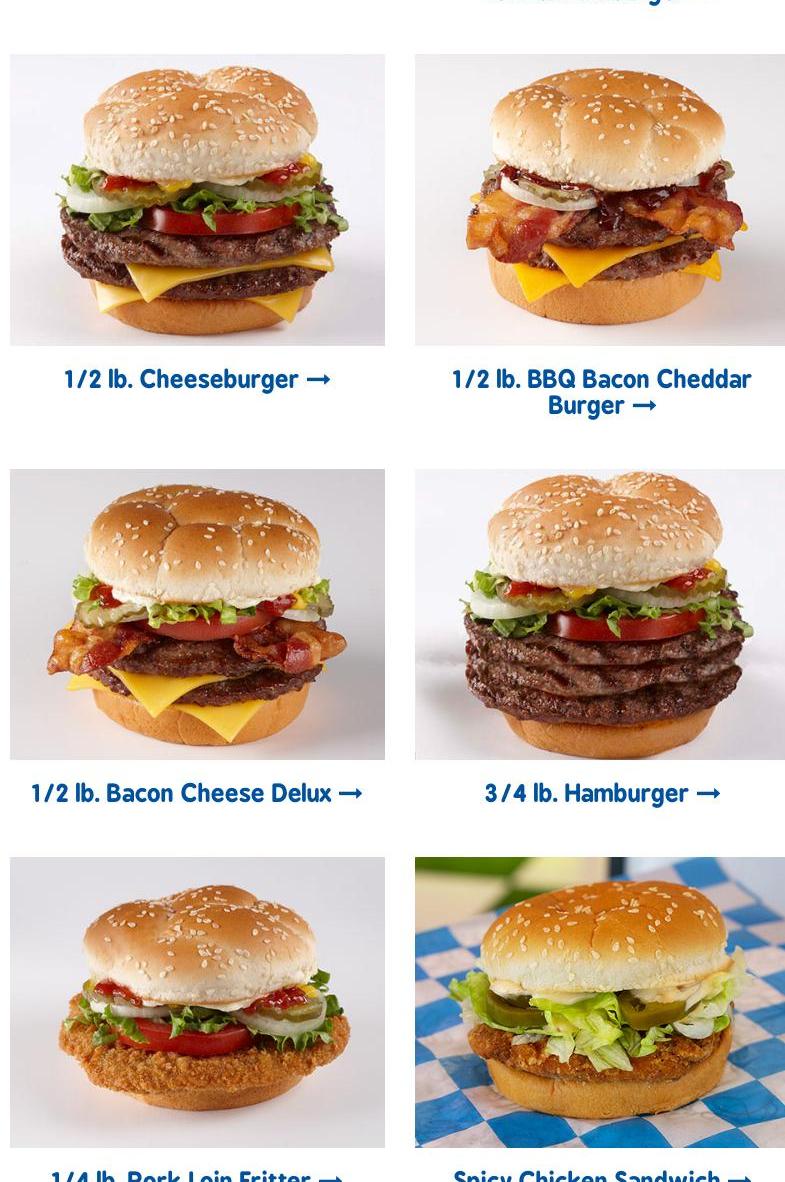Open the 1/2 lb. Cheeseburger link

[197, 379]
